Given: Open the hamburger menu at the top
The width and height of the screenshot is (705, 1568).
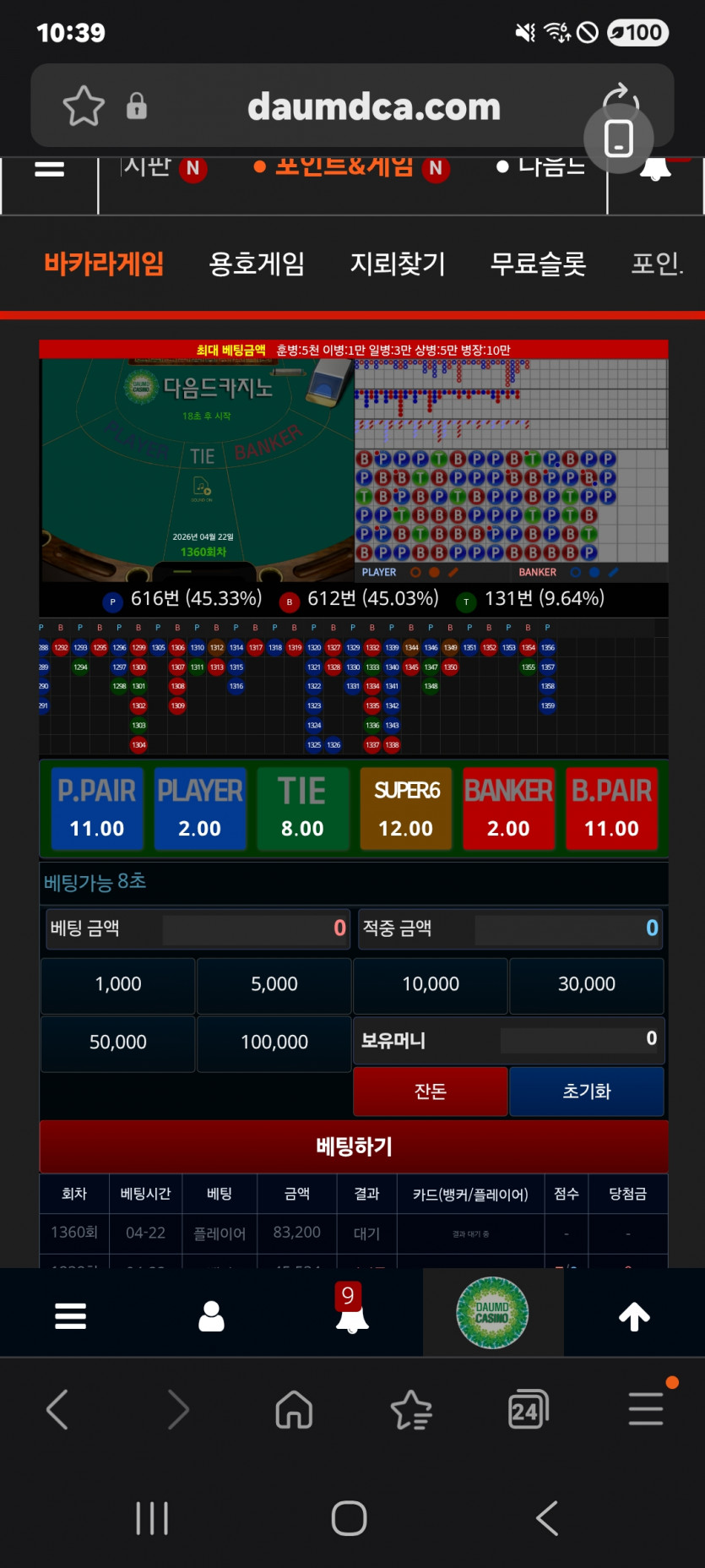Looking at the screenshot, I should (x=49, y=169).
